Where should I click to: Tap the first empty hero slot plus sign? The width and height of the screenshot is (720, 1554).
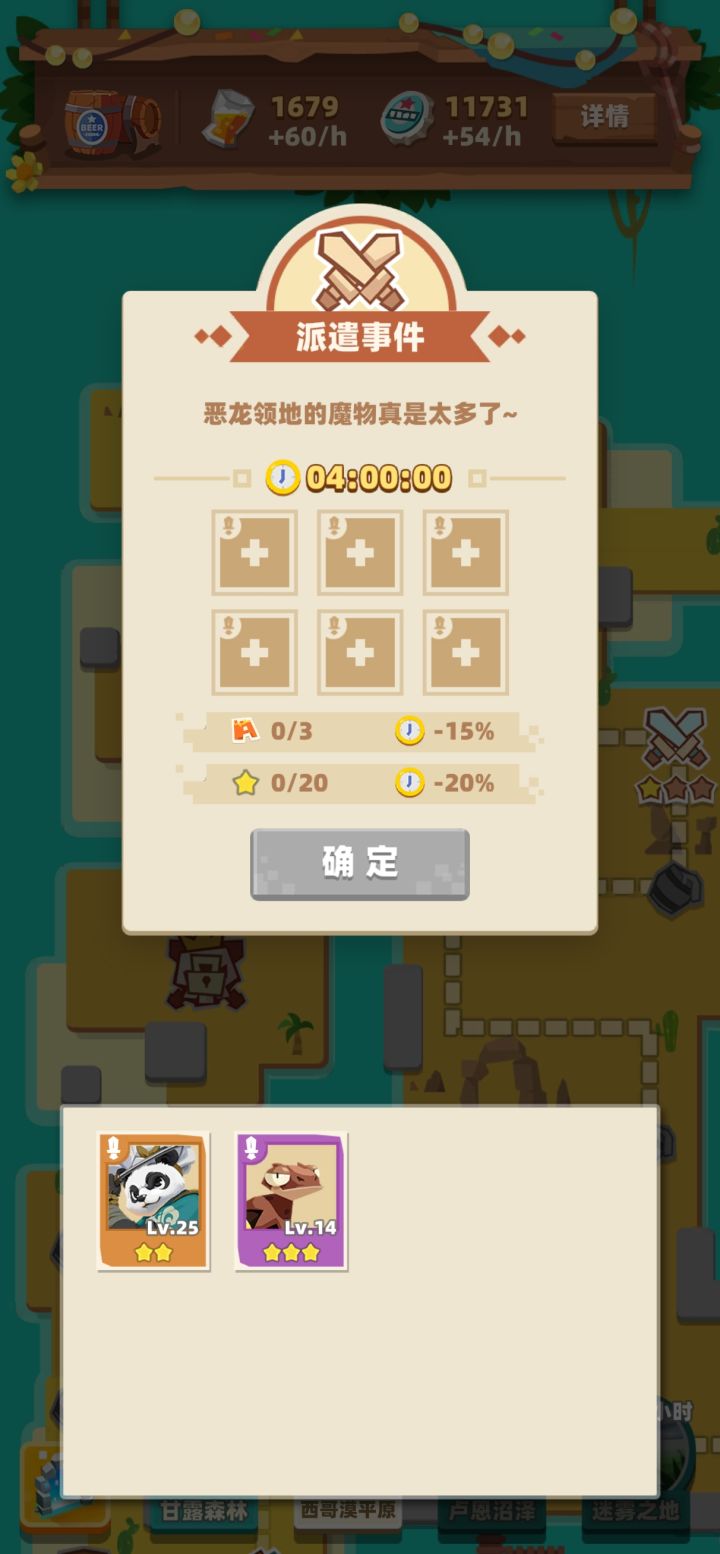[x=253, y=552]
